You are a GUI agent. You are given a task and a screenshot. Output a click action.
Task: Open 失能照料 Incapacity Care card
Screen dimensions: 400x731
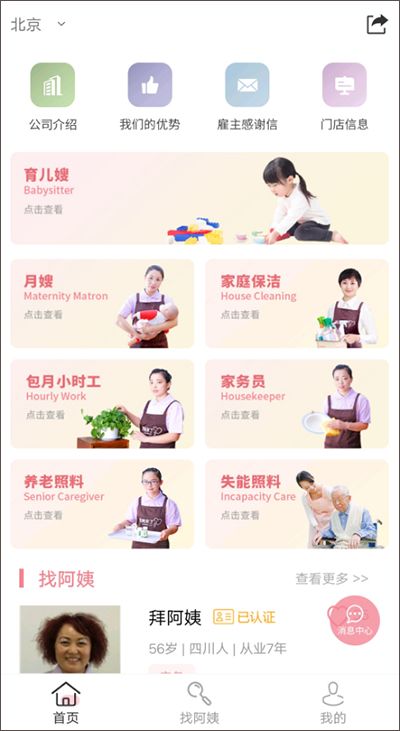pyautogui.click(x=297, y=504)
